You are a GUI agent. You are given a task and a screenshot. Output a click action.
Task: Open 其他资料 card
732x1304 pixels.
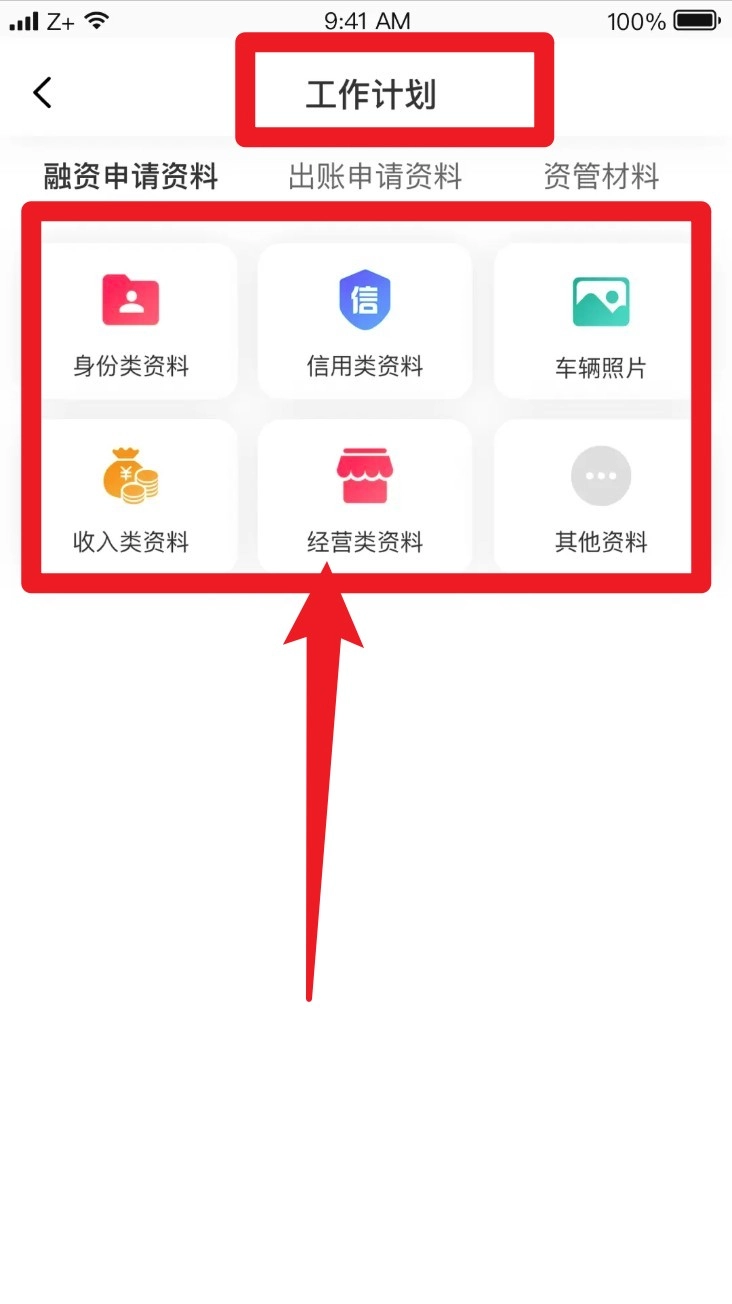tap(600, 497)
